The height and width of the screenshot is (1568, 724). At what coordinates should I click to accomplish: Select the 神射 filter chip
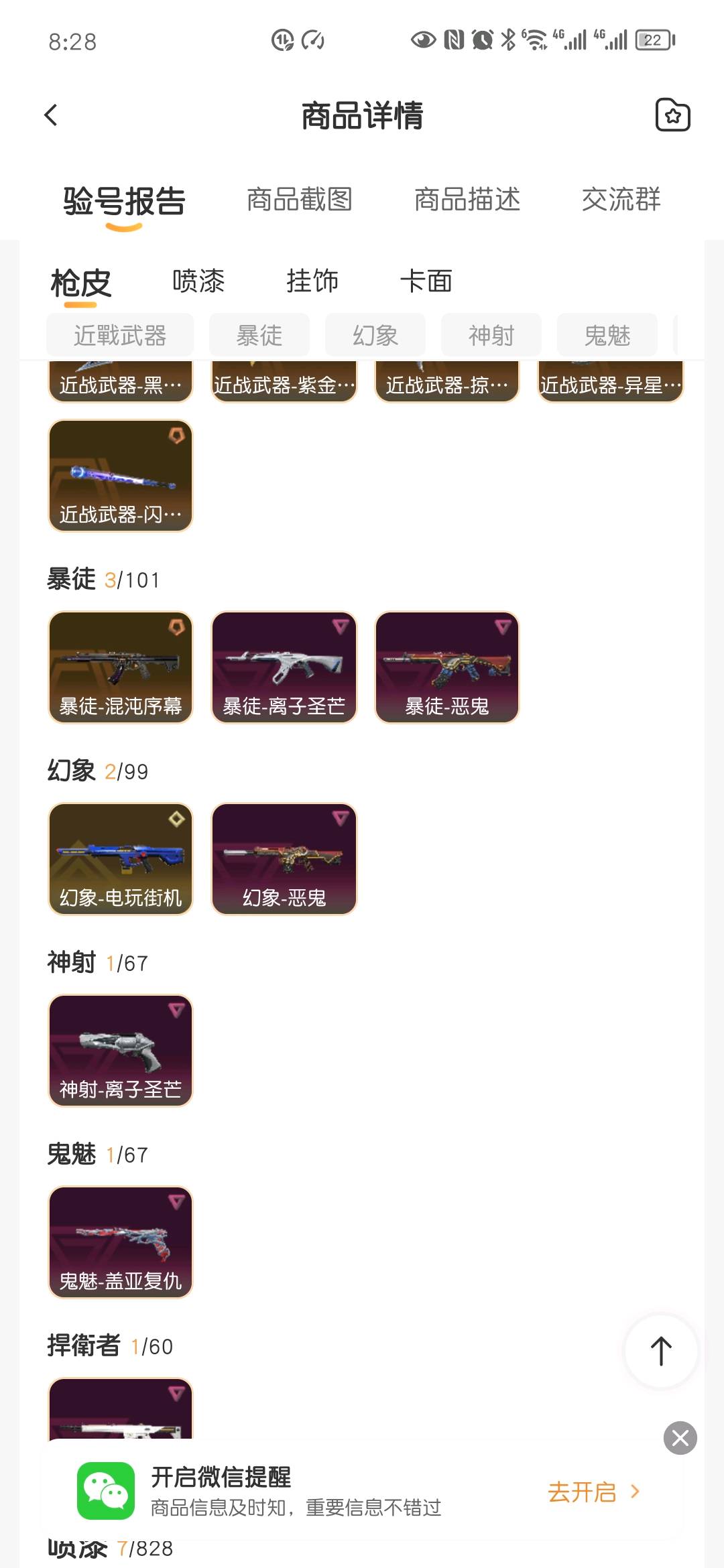[491, 335]
